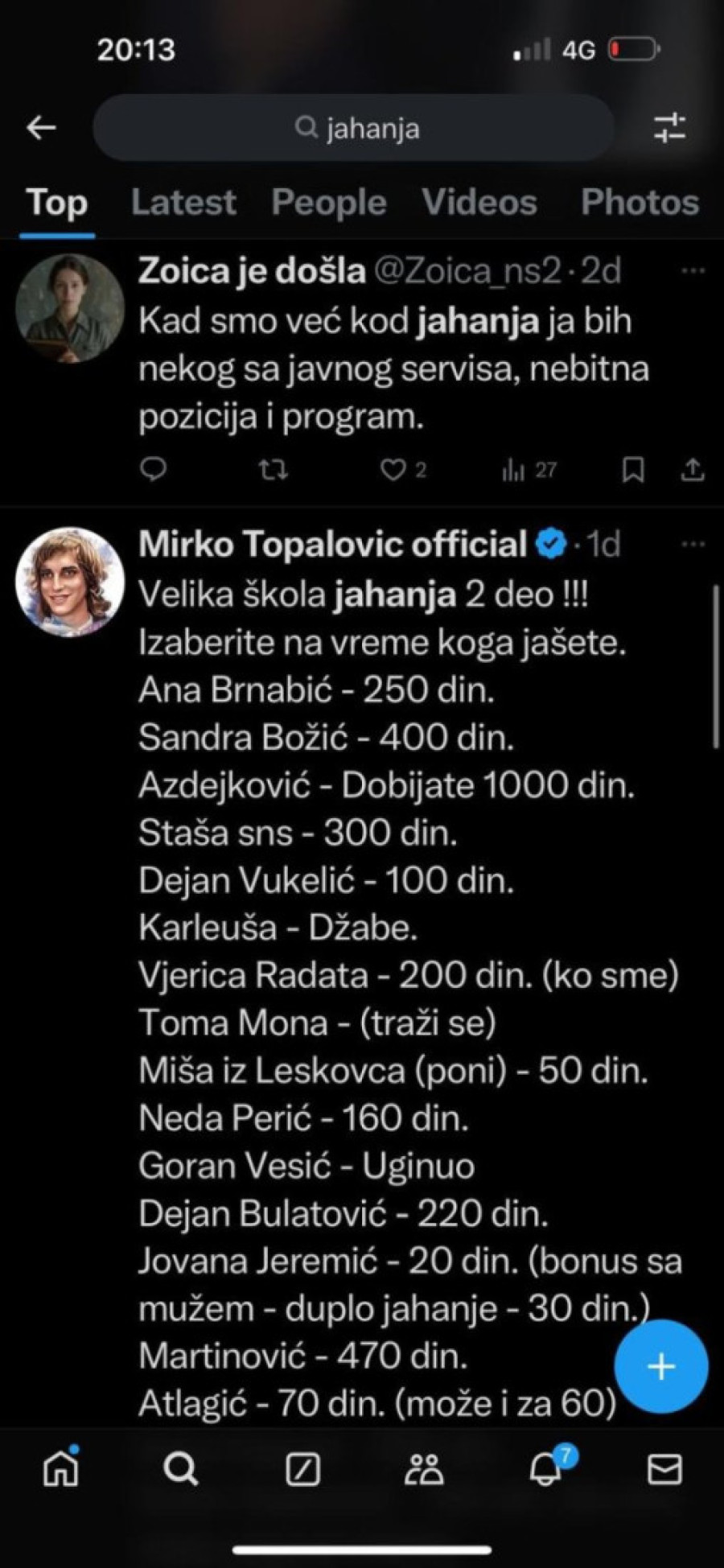The height and width of the screenshot is (1568, 724).
Task: Repost Zoica je došla's post
Action: click(274, 469)
